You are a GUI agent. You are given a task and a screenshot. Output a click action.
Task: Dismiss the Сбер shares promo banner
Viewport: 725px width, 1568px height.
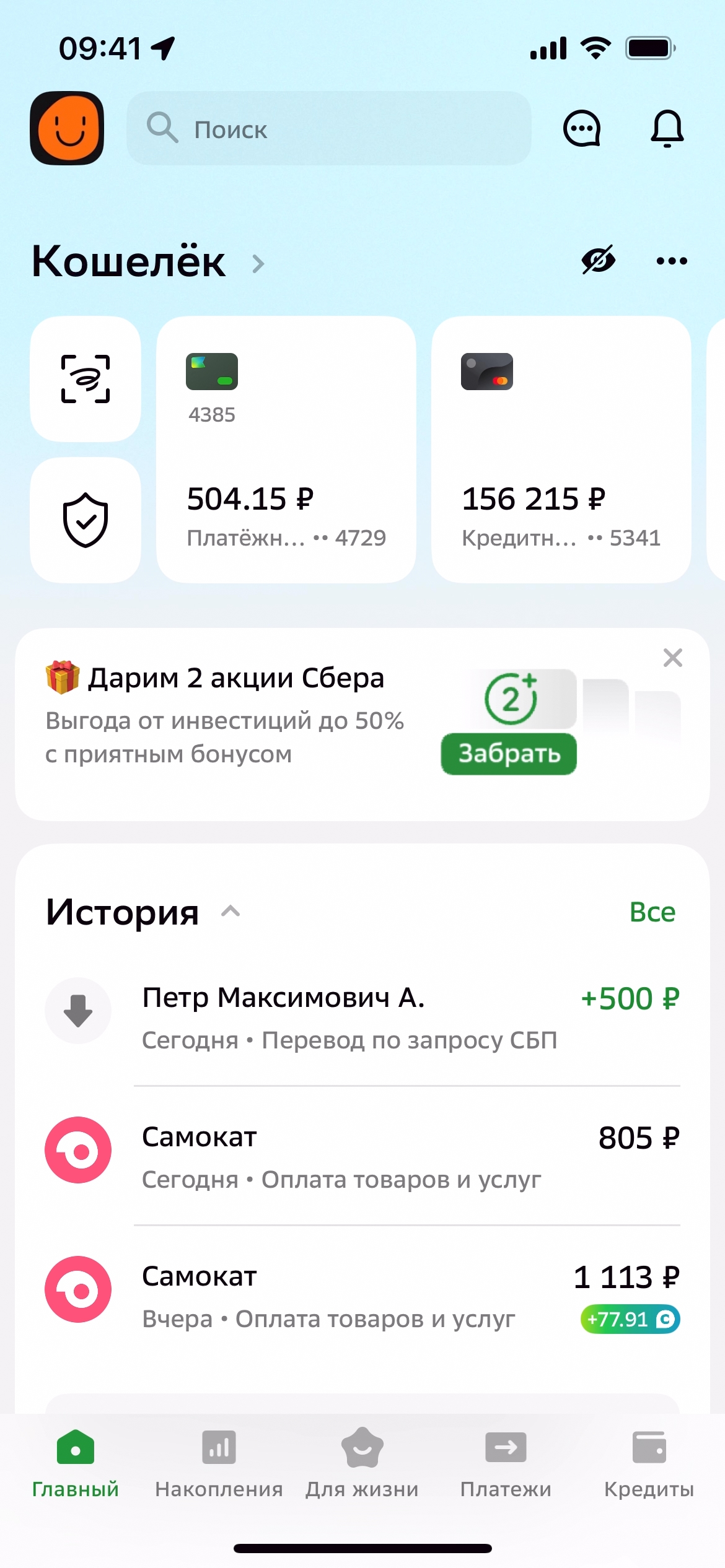[x=672, y=658]
